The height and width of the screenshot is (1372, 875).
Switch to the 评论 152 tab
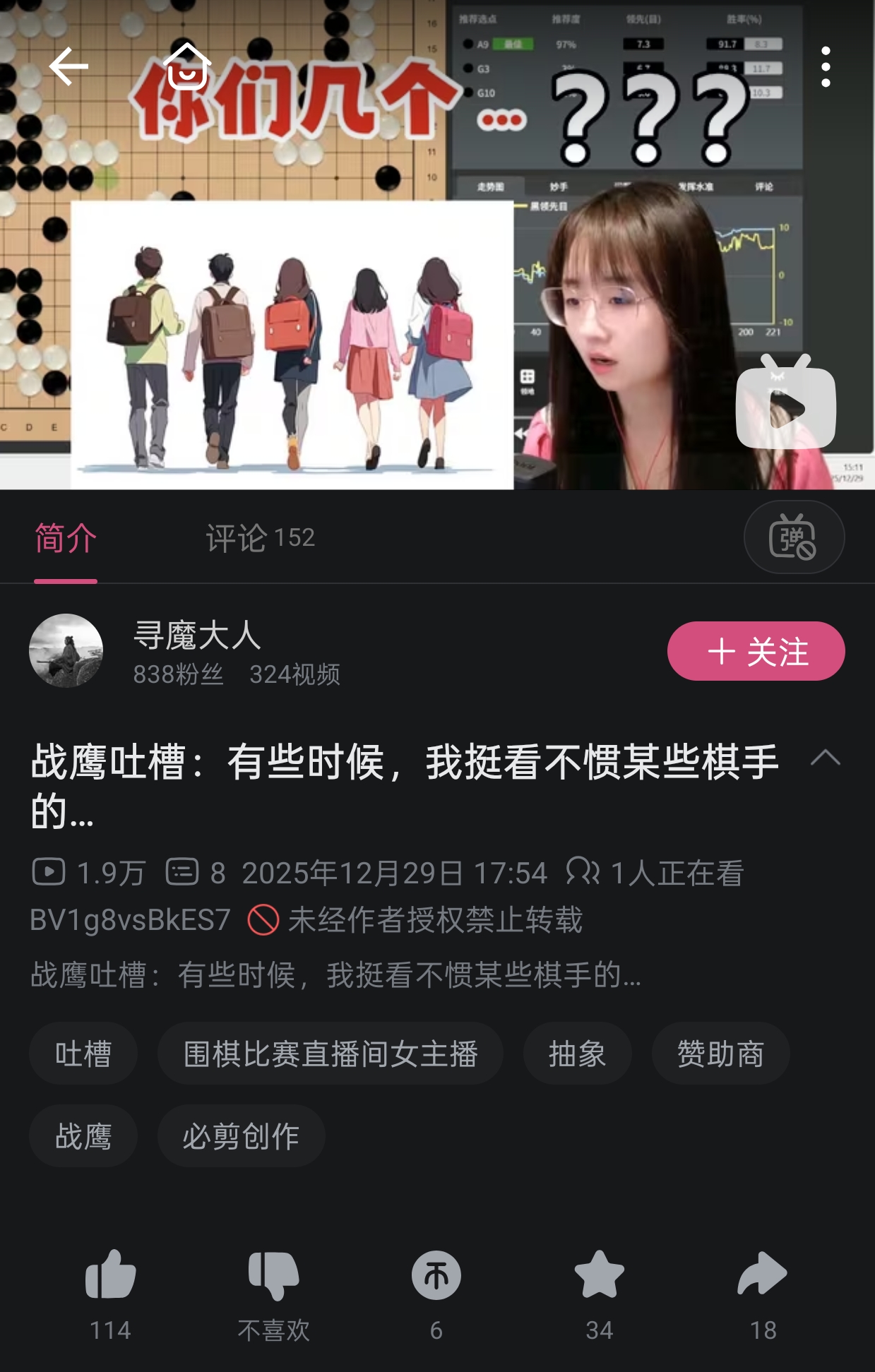click(x=260, y=538)
